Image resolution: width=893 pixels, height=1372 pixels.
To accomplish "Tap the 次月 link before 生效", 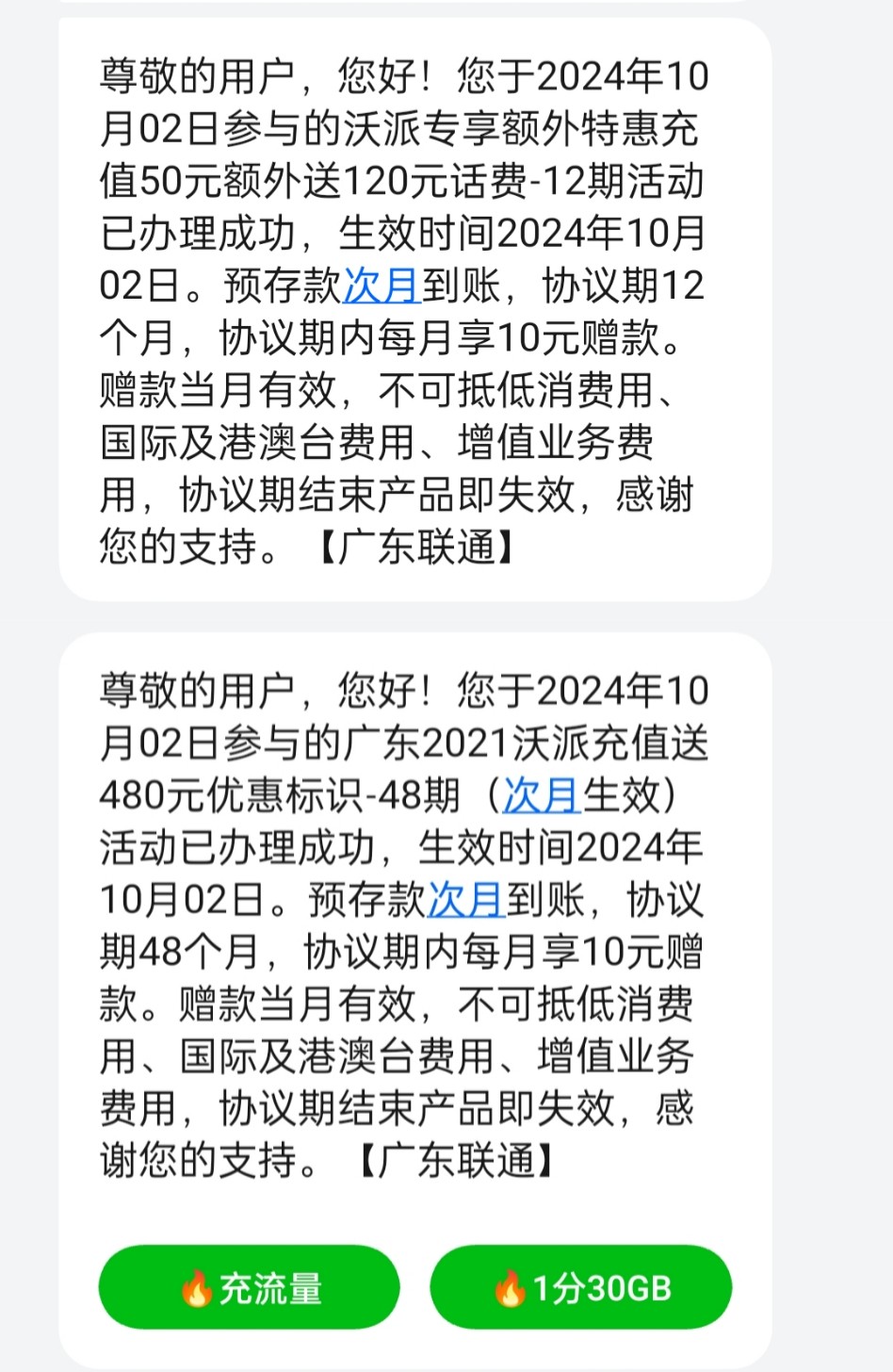I will click(x=541, y=795).
